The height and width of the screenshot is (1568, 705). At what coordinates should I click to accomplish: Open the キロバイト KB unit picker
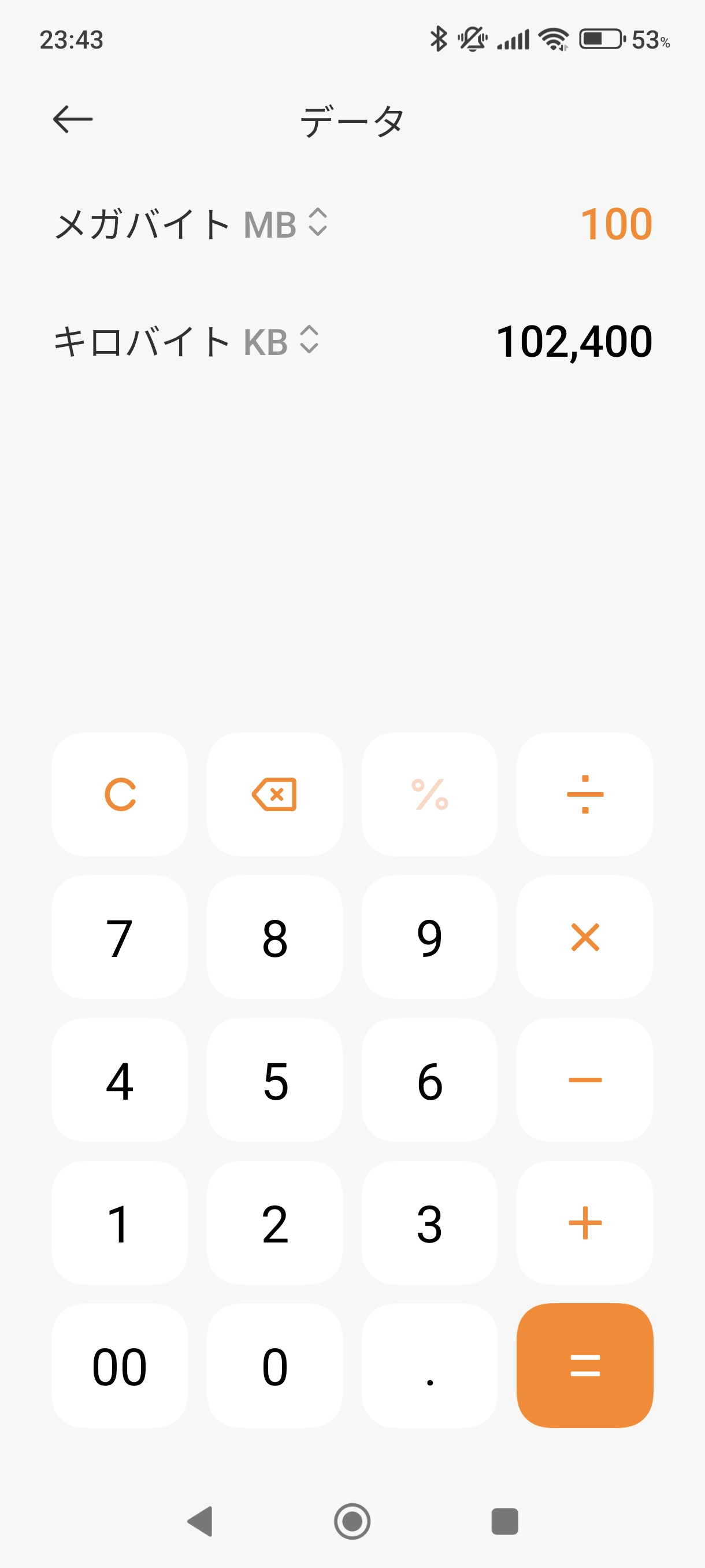[x=186, y=341]
